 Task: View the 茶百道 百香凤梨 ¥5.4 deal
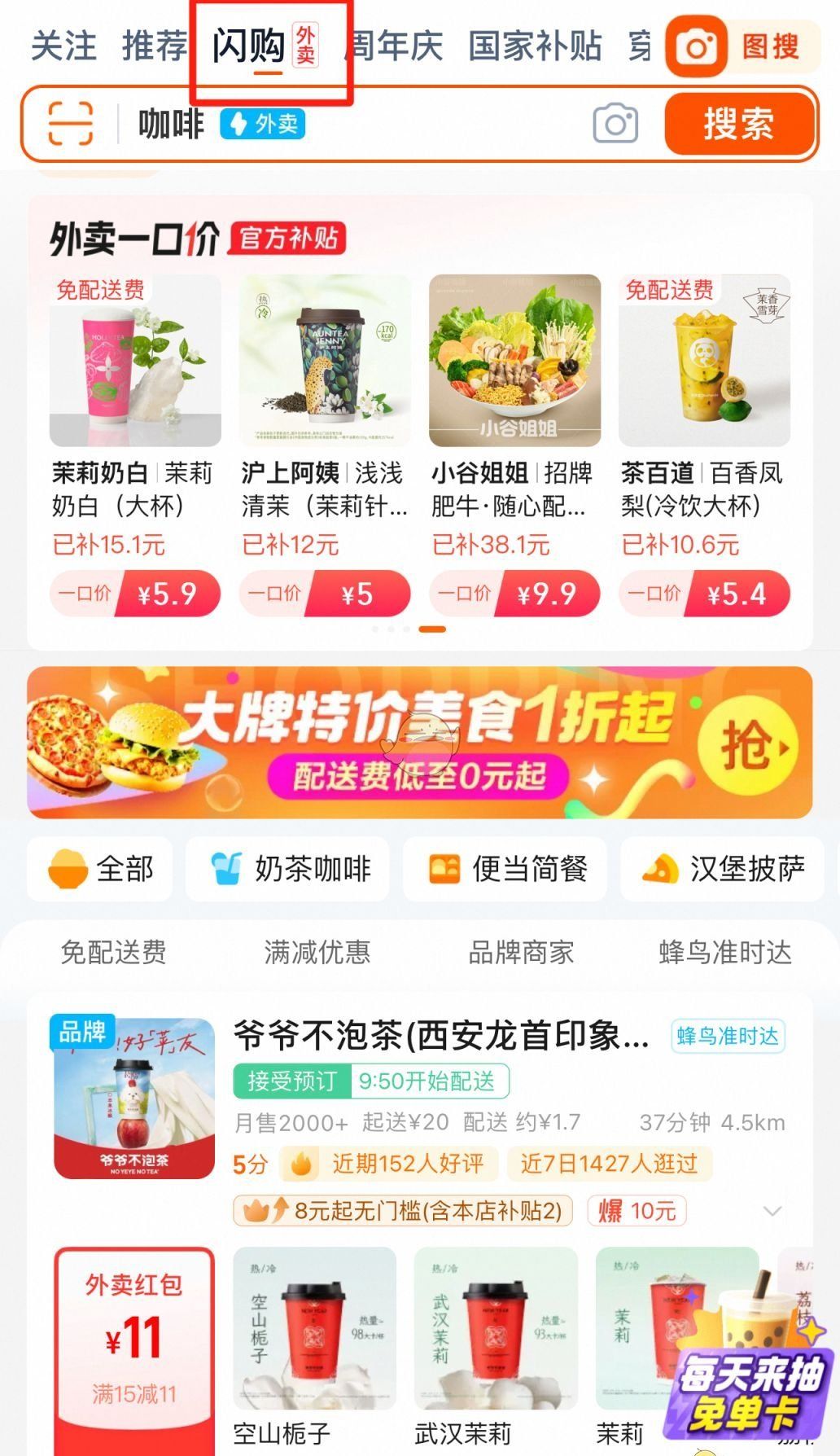pyautogui.click(x=705, y=445)
